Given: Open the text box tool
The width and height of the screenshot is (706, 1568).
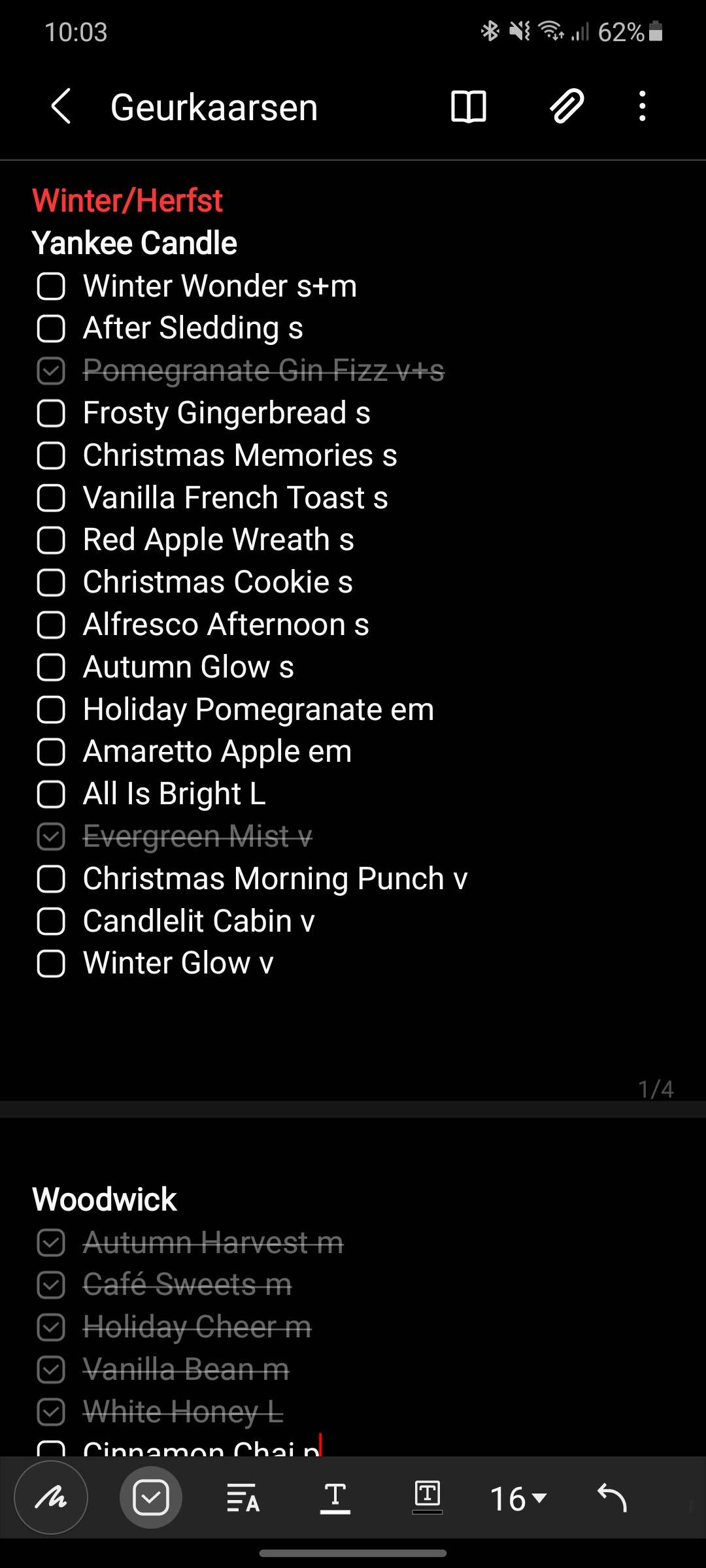Looking at the screenshot, I should click(428, 1497).
